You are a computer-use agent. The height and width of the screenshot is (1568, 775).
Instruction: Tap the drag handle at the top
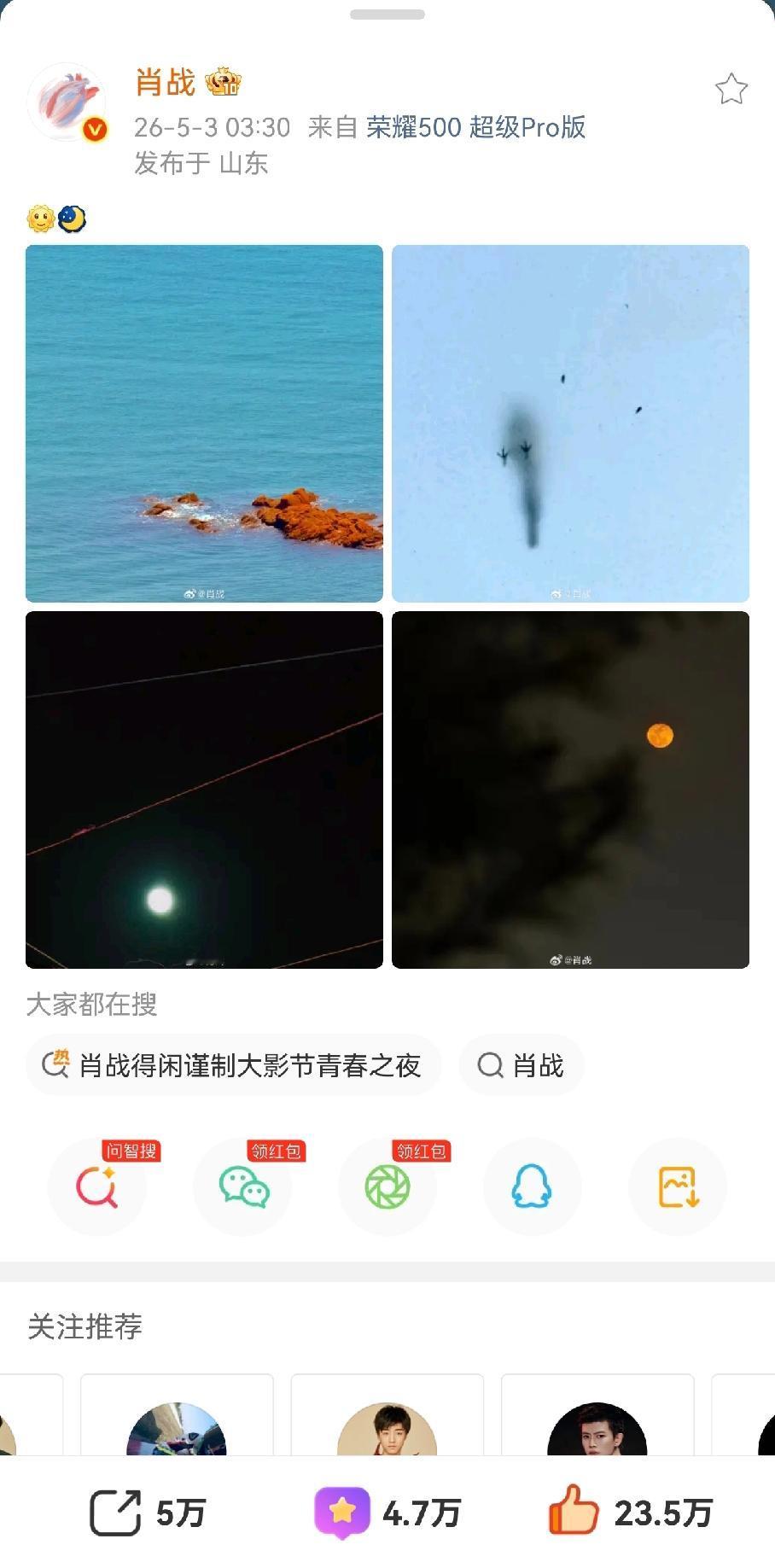(x=387, y=15)
